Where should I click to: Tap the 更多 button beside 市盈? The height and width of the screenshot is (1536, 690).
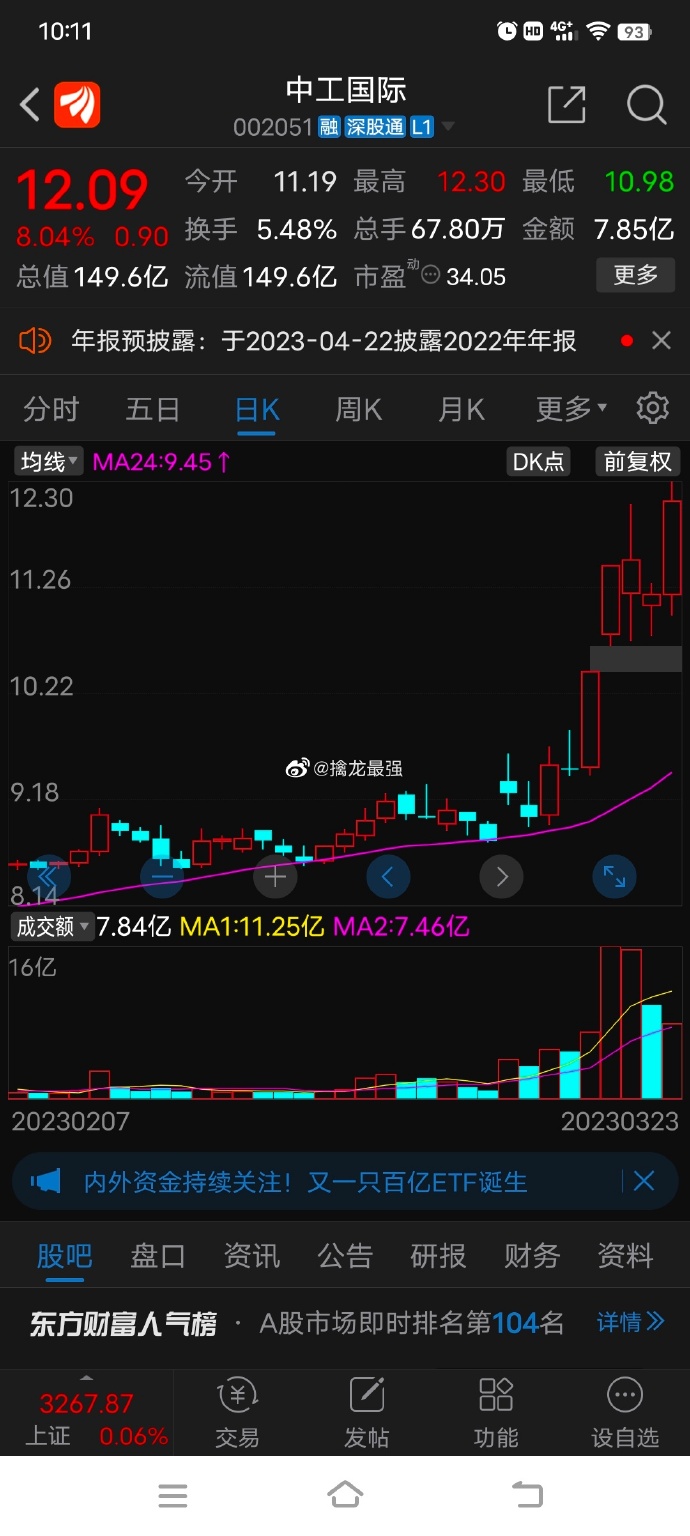(635, 275)
